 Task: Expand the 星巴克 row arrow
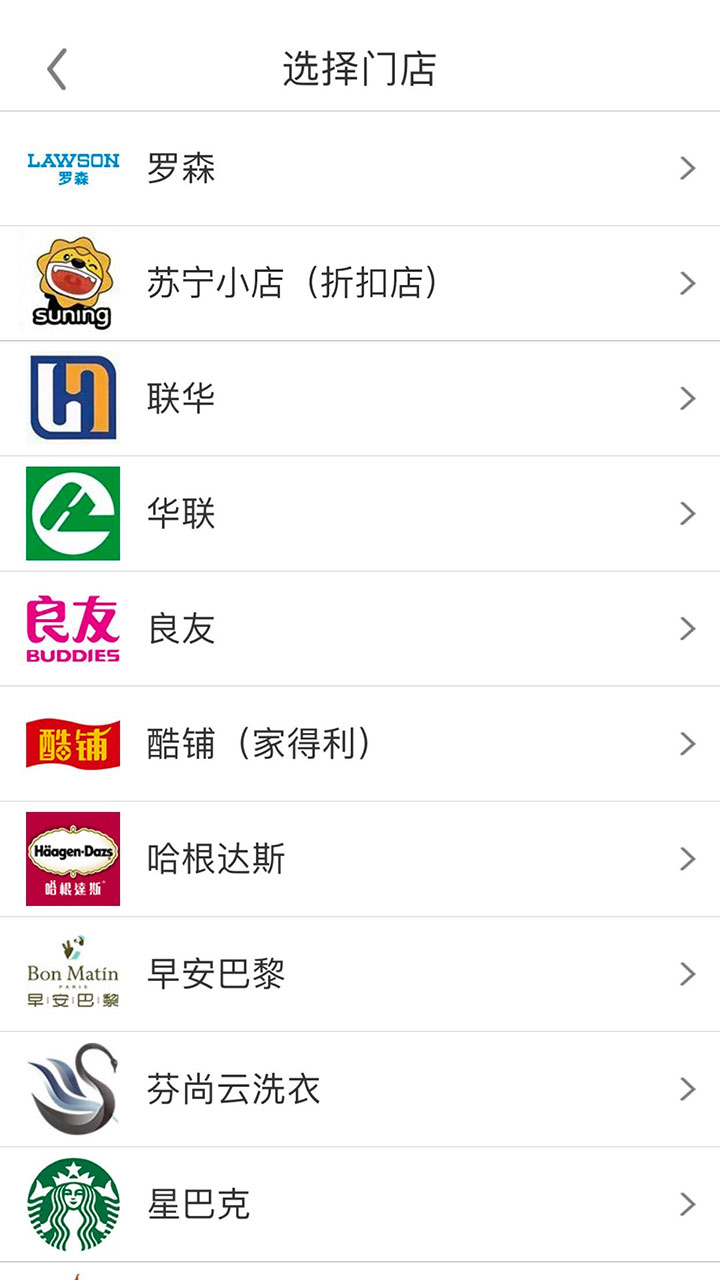point(686,1204)
